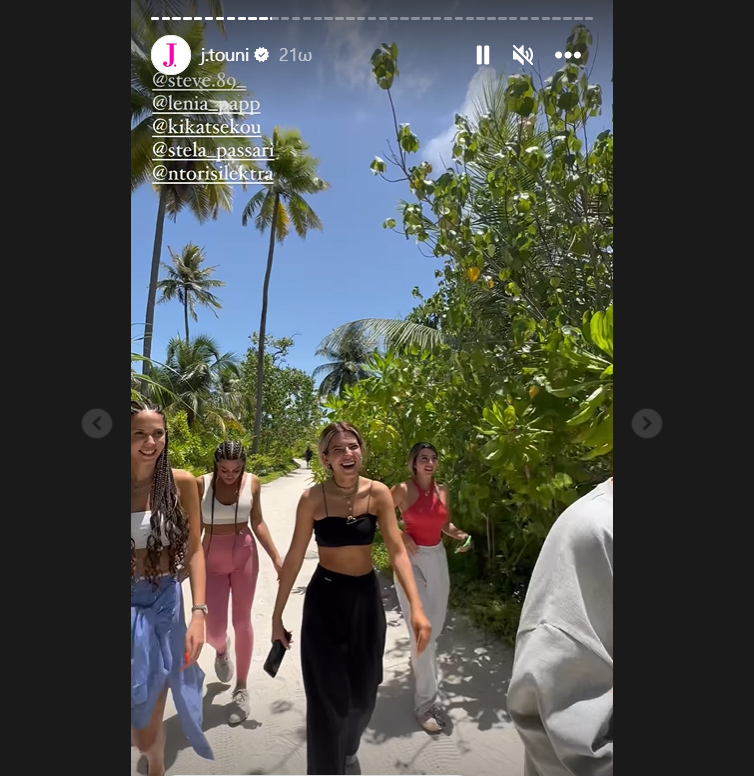The width and height of the screenshot is (754, 776).
Task: View the @ntorisilektra tagged profile
Action: 213,173
